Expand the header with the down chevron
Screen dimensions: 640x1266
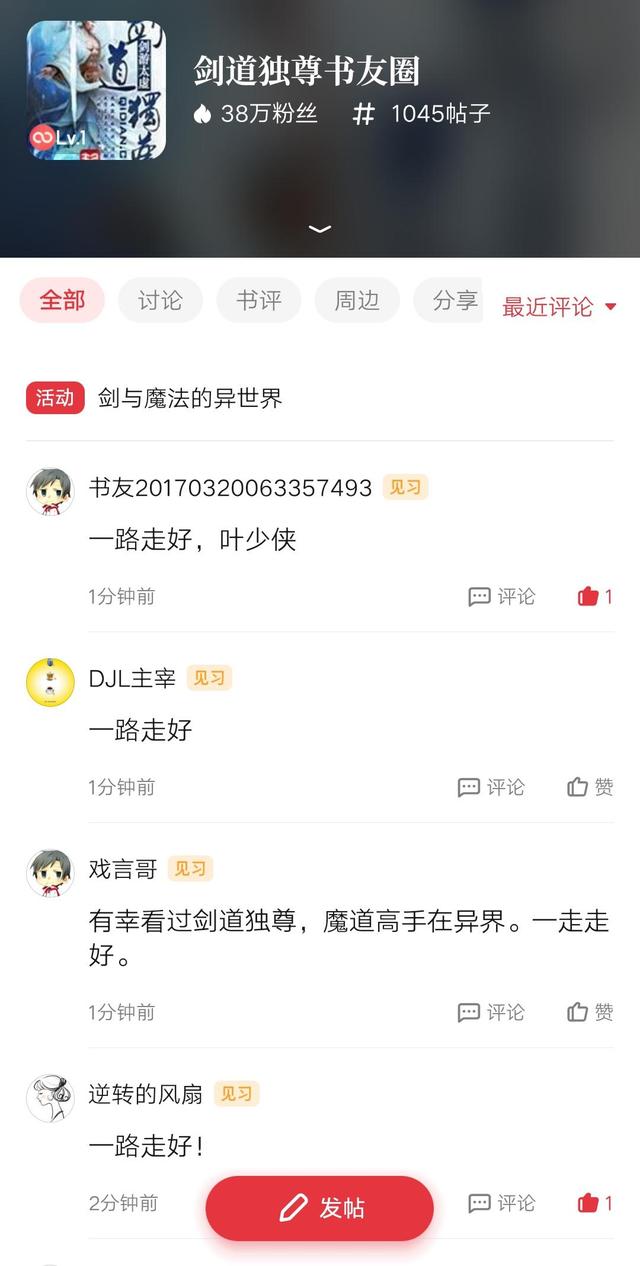click(x=319, y=229)
